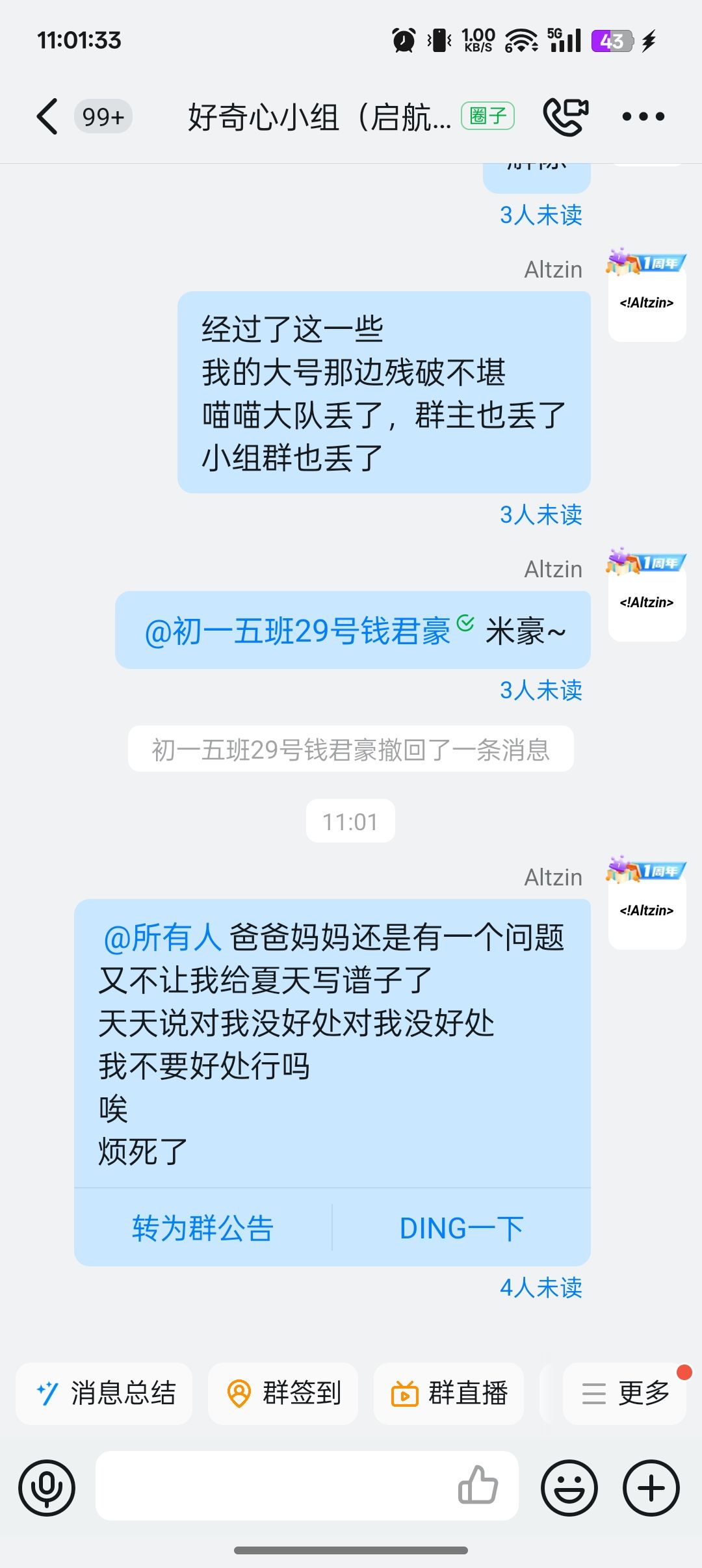Open the @初一五班29号钱君豪 mention profile

pos(298,631)
